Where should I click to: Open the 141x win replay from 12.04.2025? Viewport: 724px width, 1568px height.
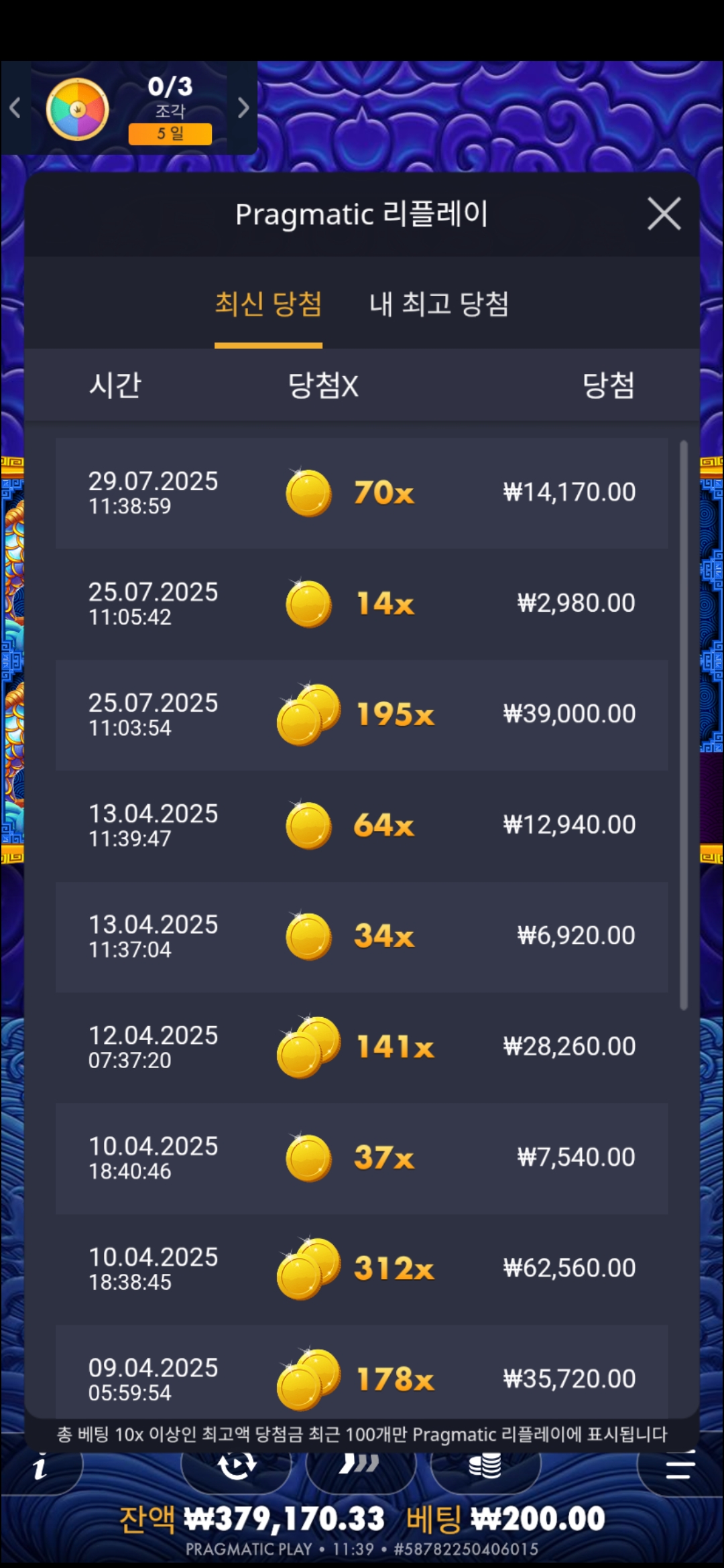361,1047
